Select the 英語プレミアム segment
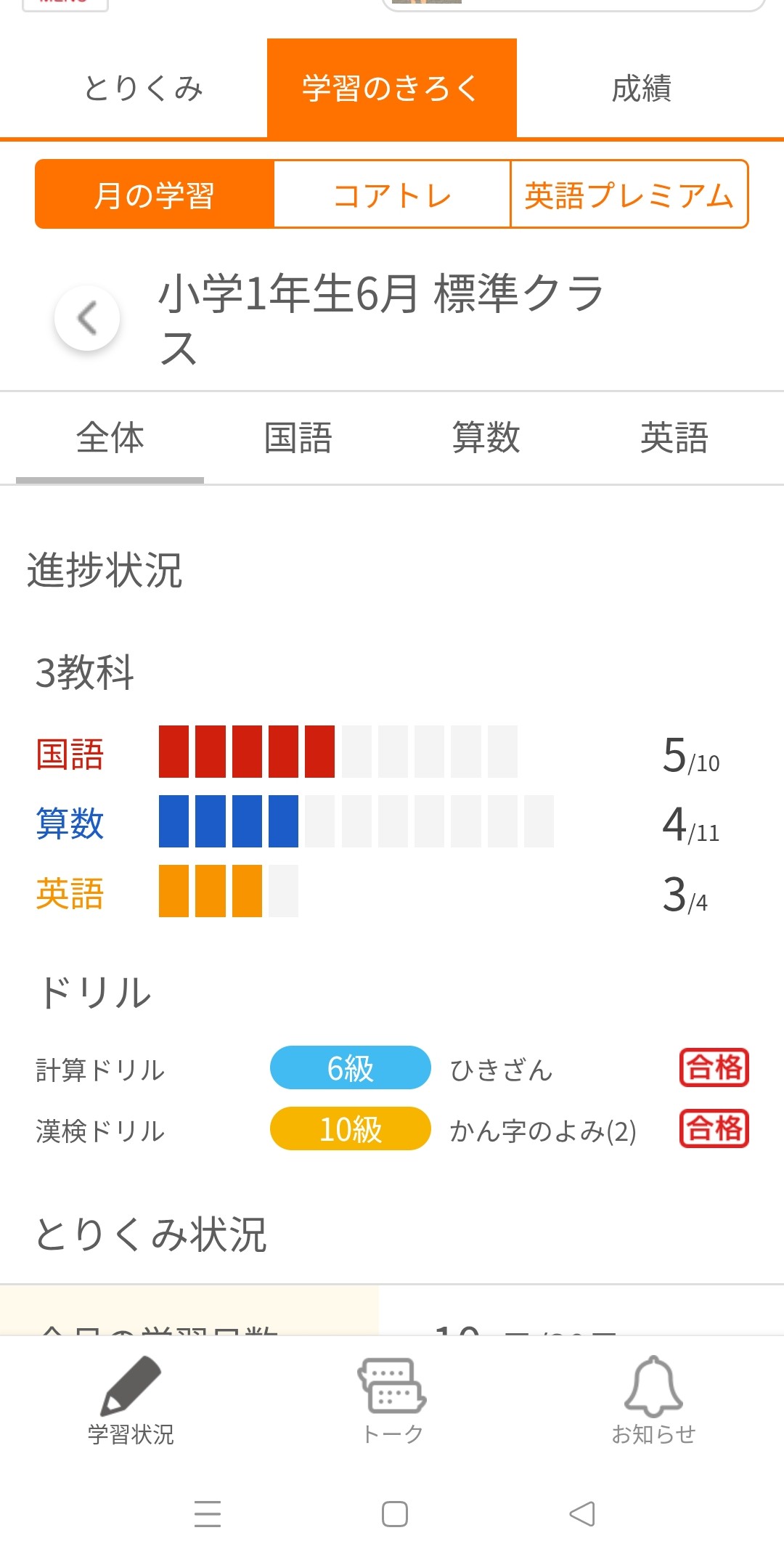 tap(629, 195)
